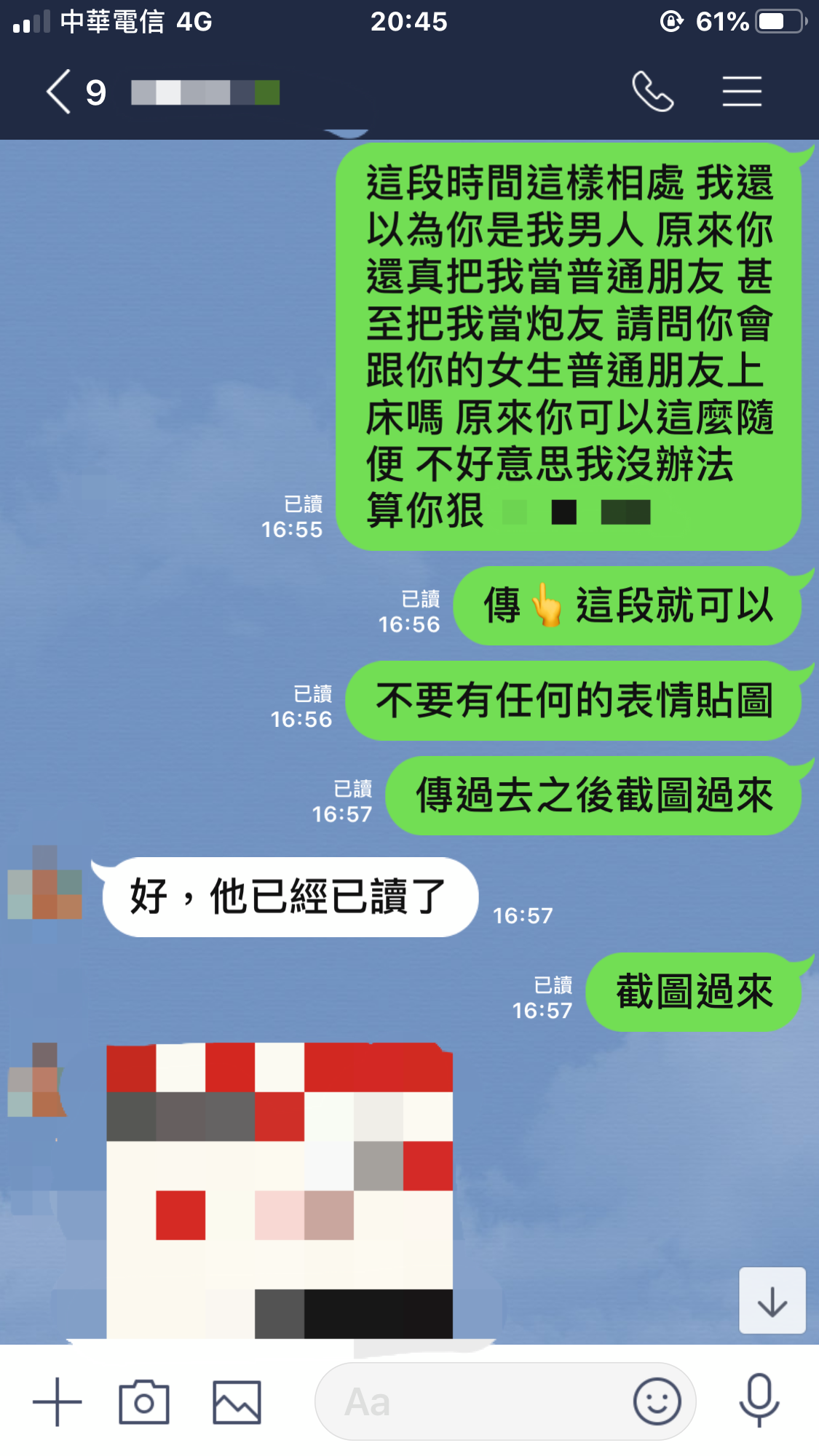
Task: Jump to the latest message
Action: point(772,1301)
